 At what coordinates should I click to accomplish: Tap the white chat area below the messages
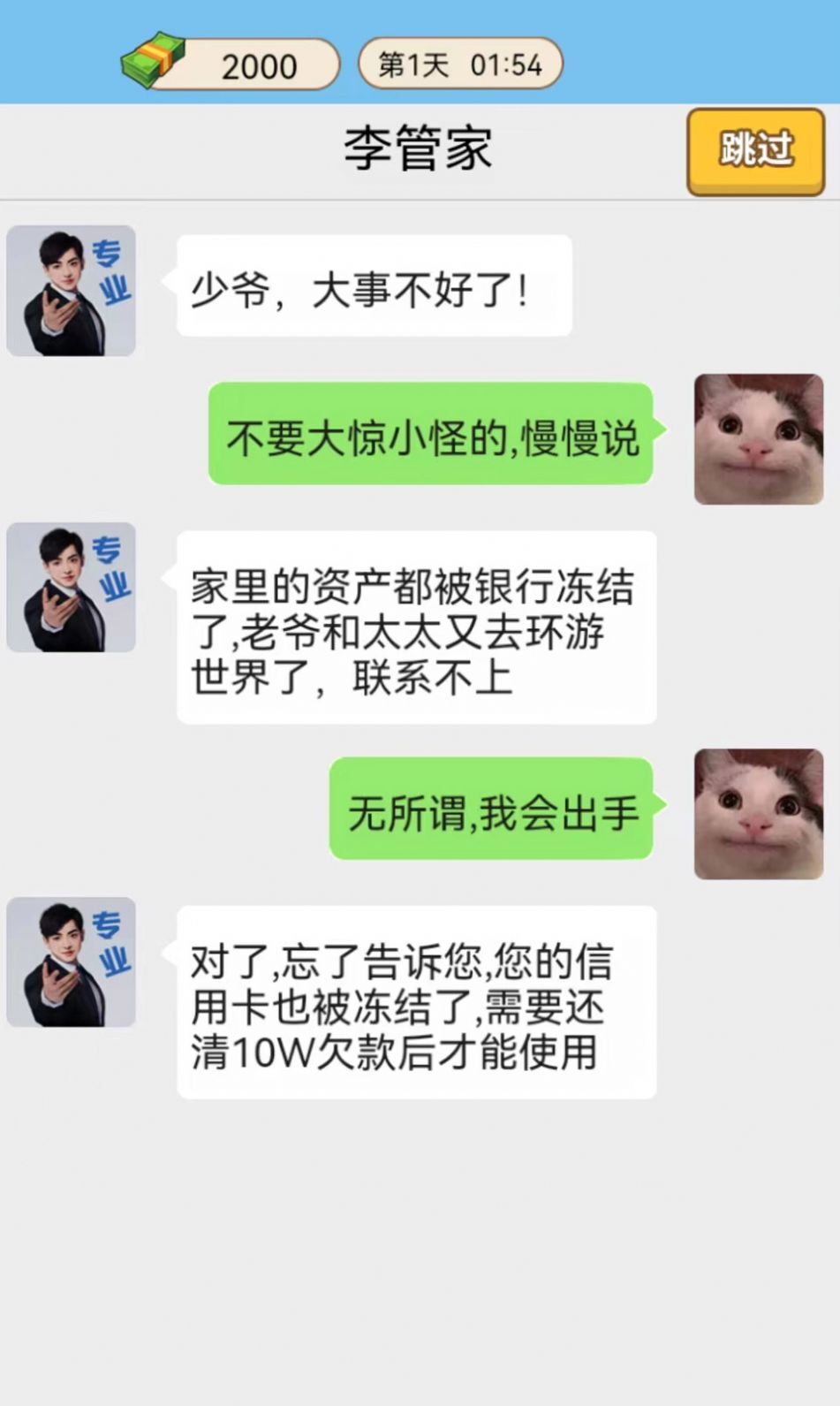tap(420, 1237)
